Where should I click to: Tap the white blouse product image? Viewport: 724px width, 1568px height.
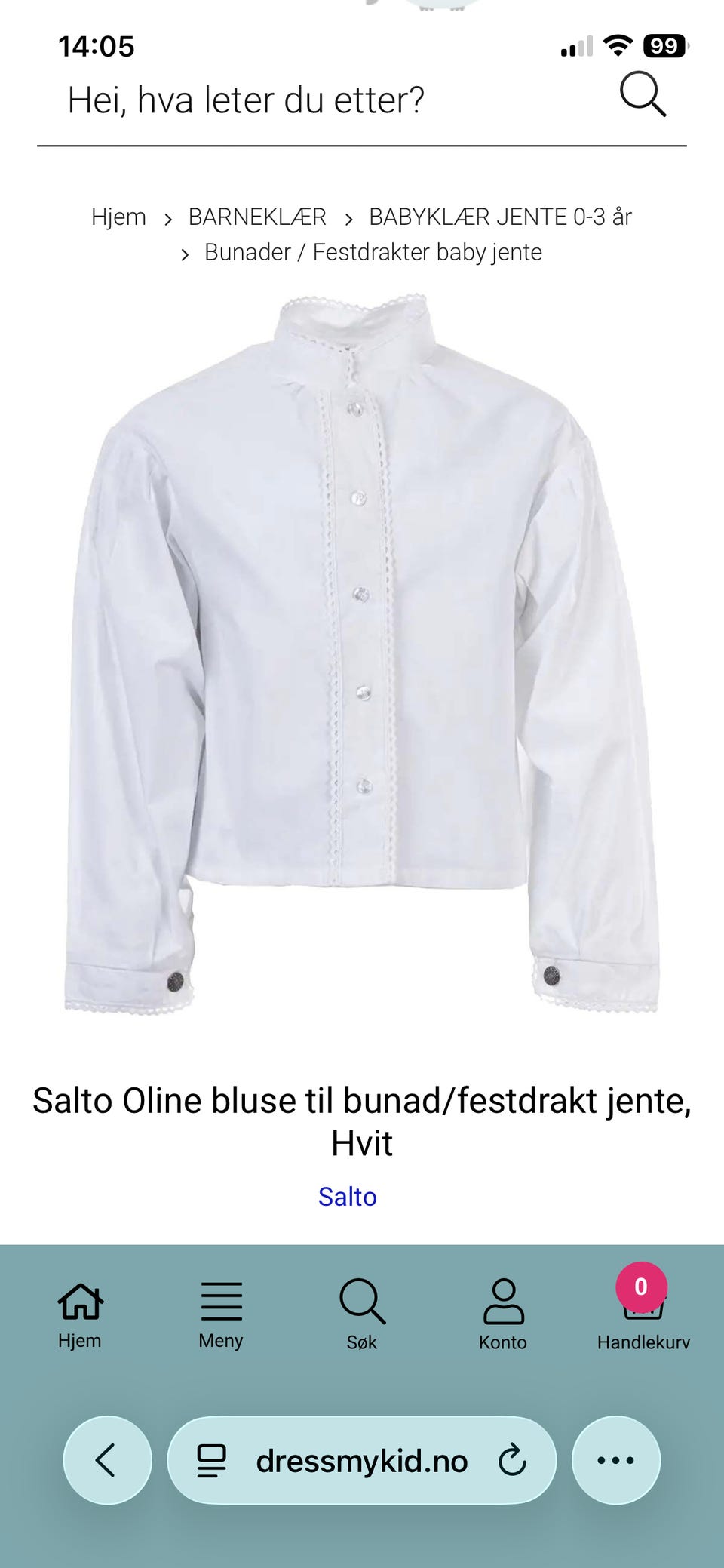(362, 656)
